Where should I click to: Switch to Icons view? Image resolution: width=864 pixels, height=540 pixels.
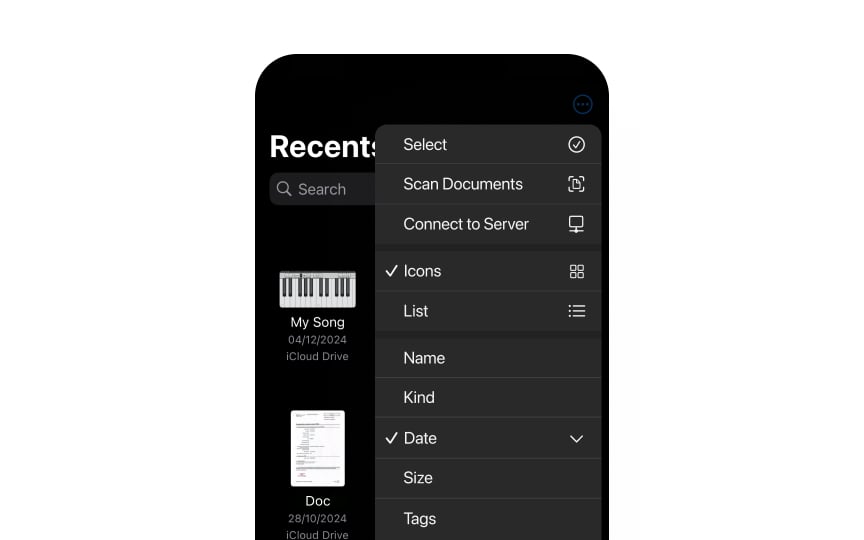(488, 271)
